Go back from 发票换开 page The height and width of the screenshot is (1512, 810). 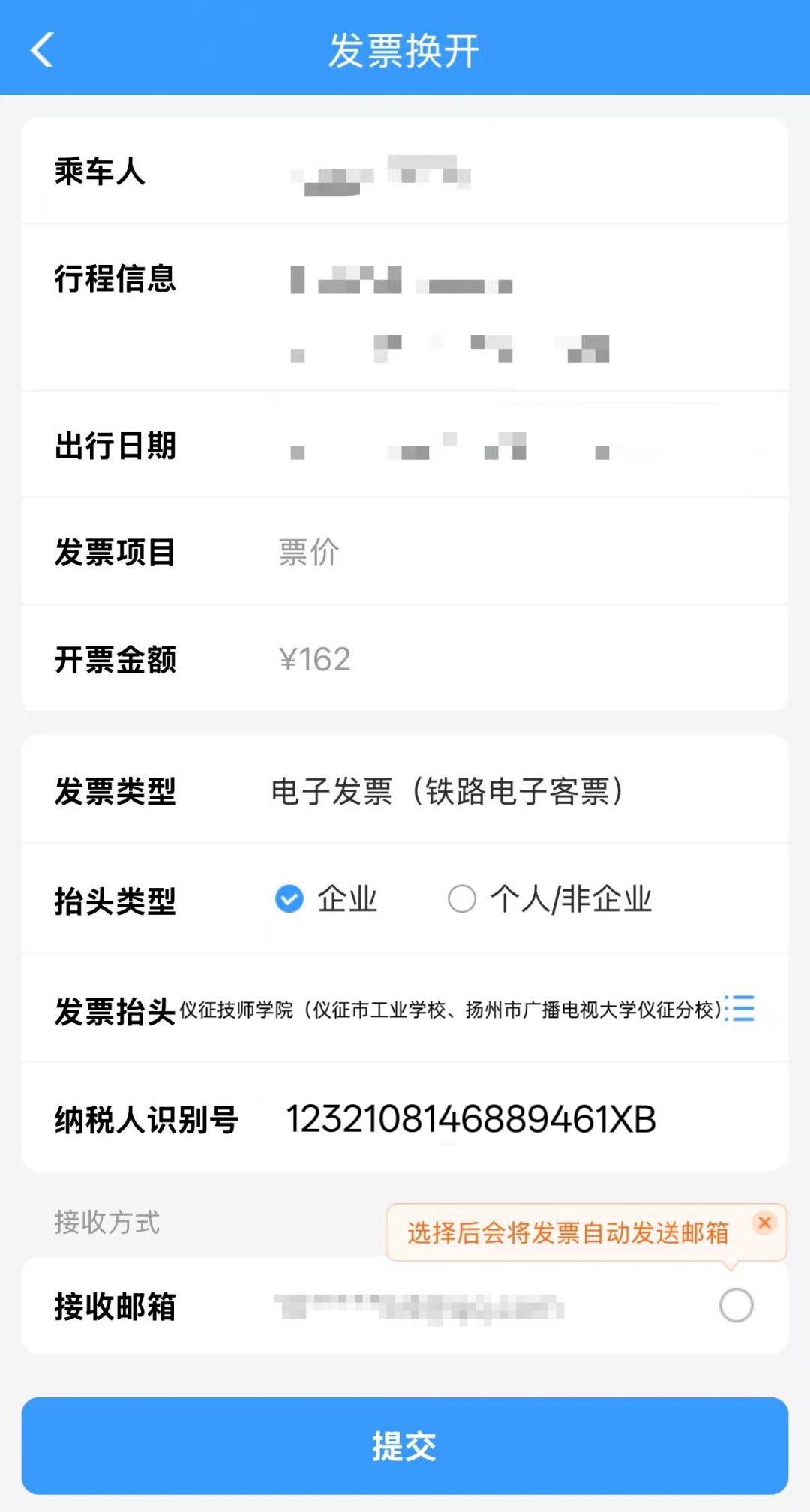tap(42, 50)
